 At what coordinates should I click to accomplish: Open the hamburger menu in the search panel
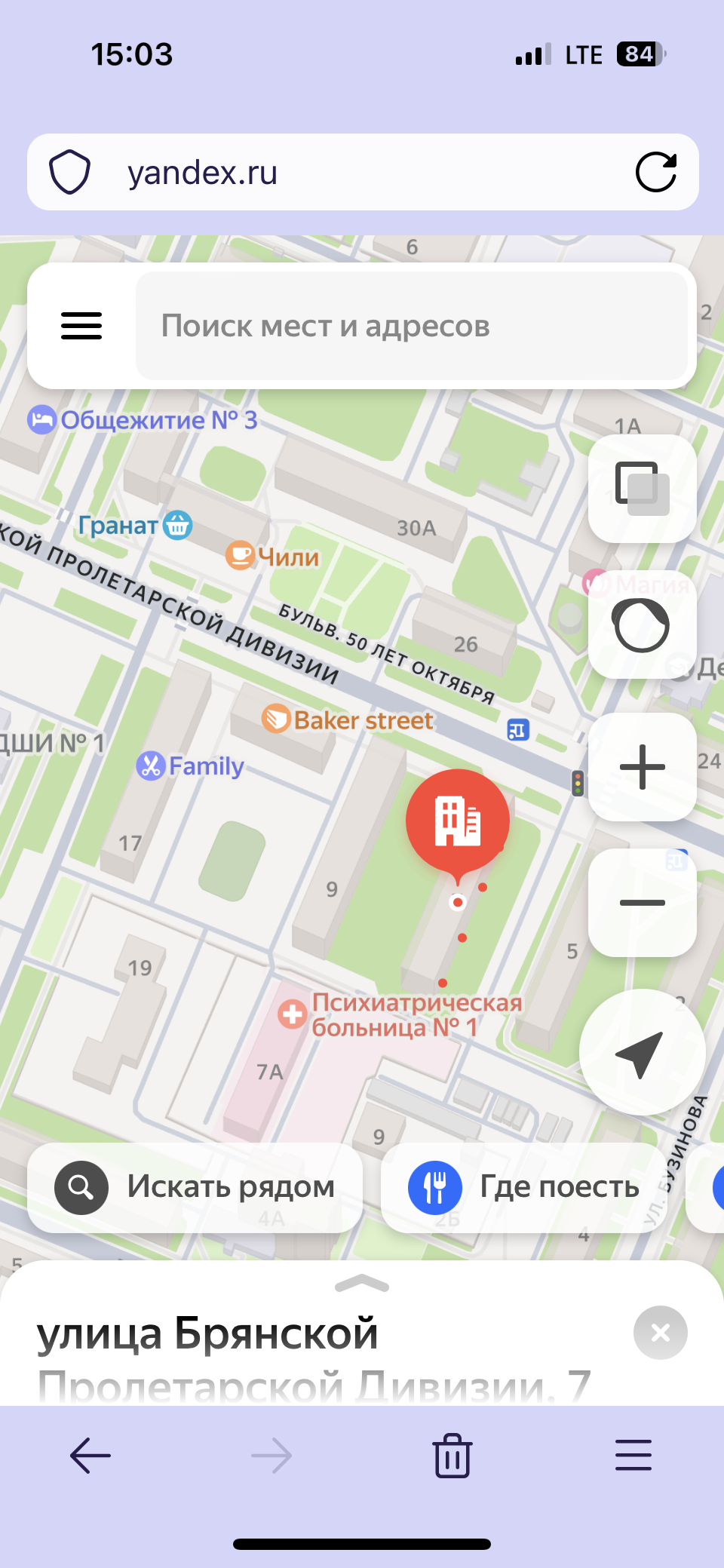[81, 326]
